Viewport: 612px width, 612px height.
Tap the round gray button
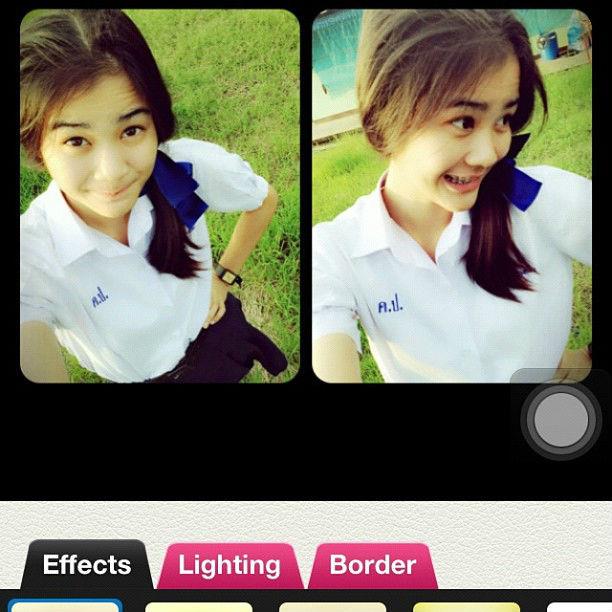pos(560,420)
